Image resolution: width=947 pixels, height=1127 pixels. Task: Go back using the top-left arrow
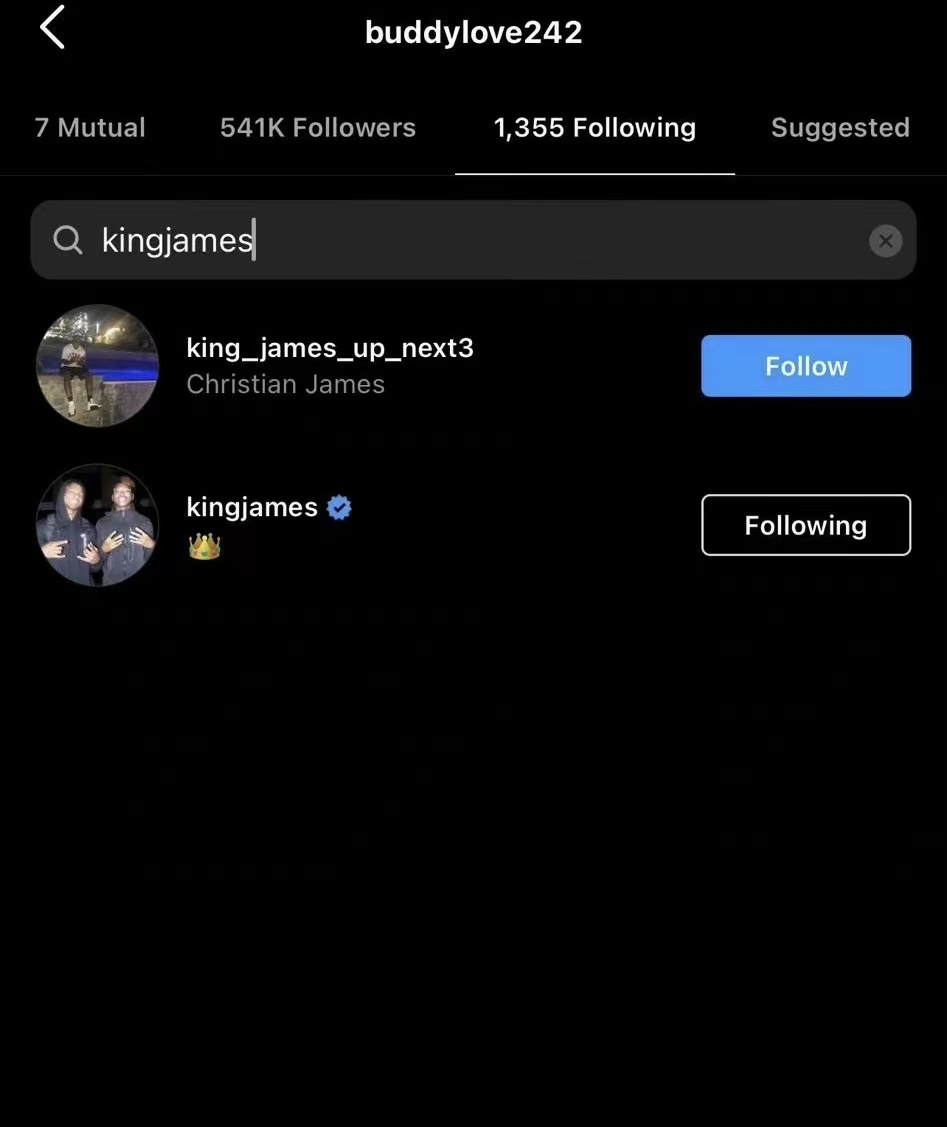tap(52, 28)
